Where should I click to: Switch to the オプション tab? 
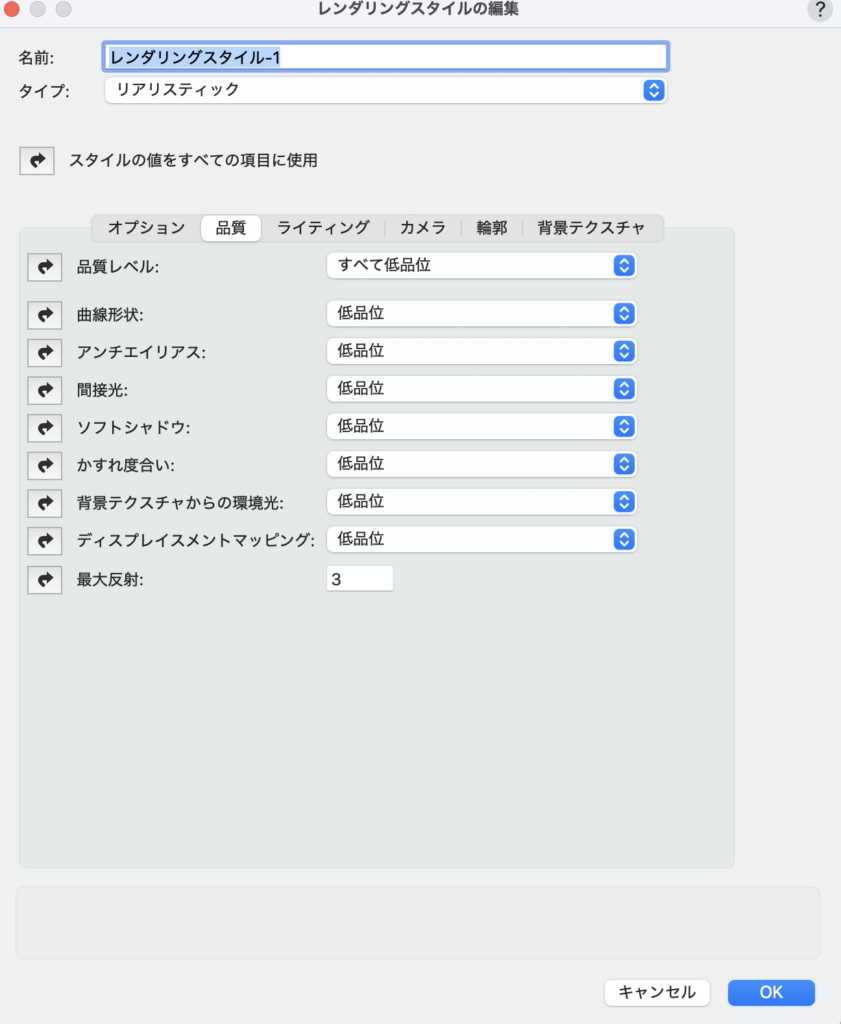click(146, 228)
